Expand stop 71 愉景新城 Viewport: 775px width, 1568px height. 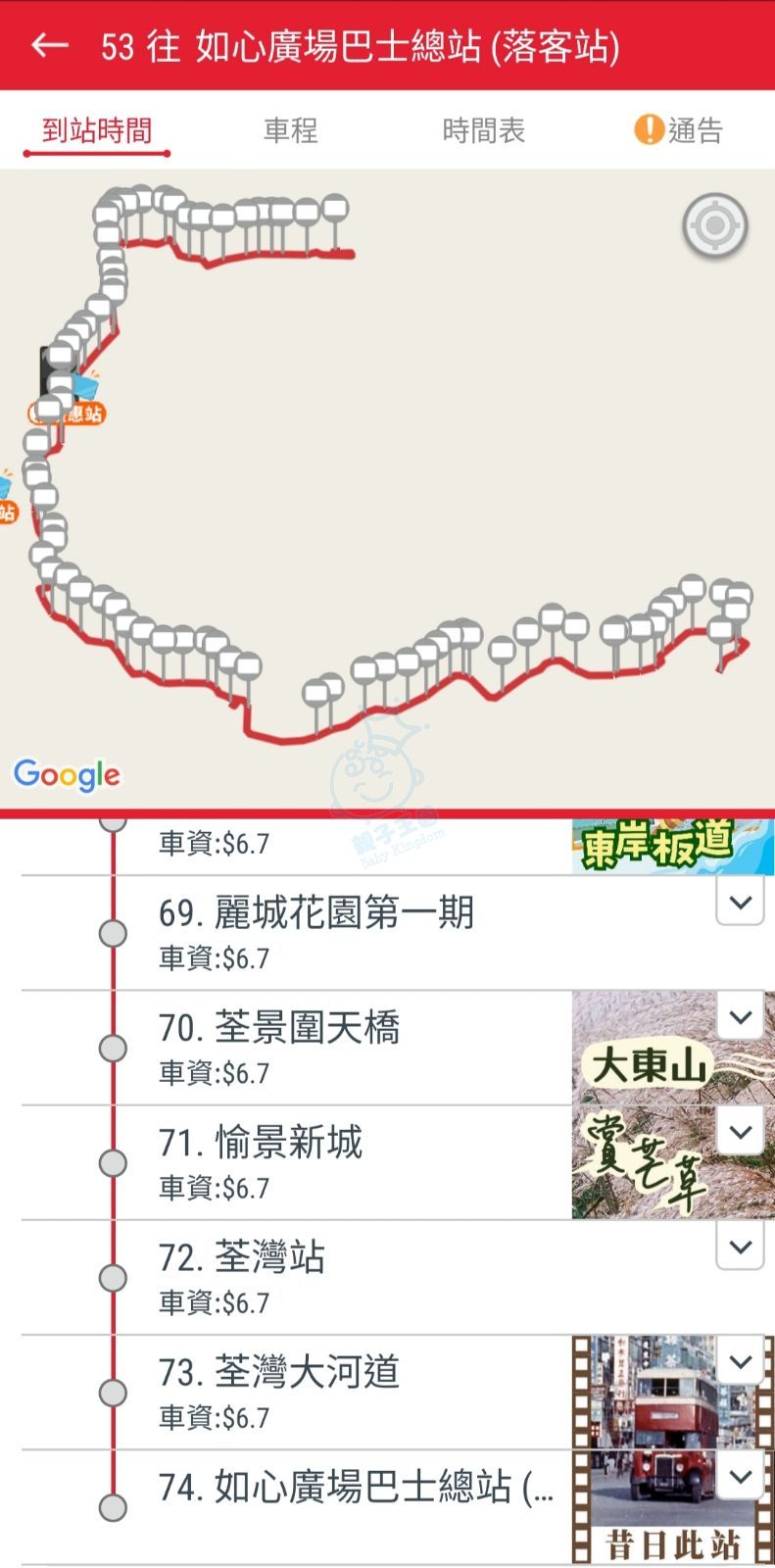[740, 1131]
